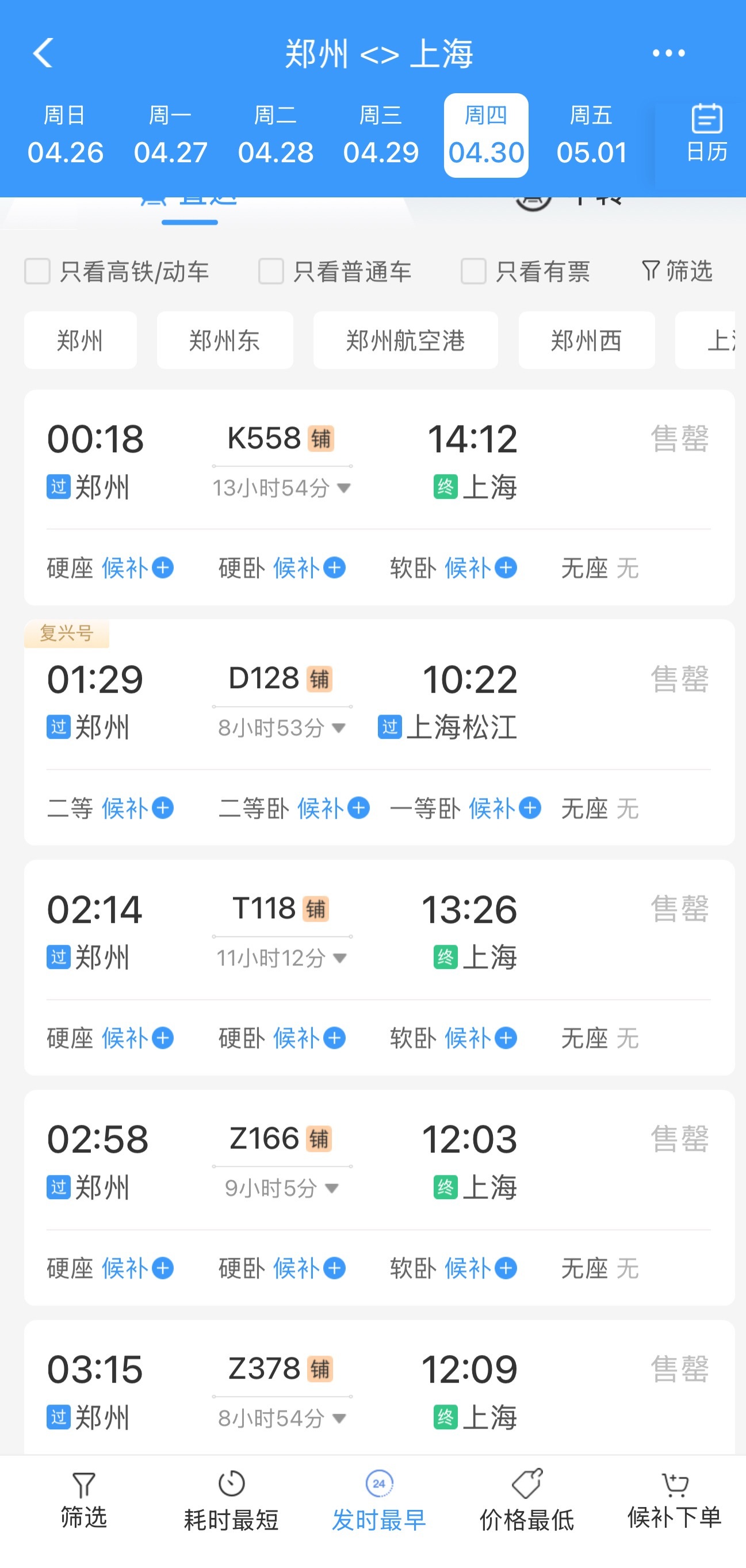Open Z166 duration breakdown arrow

click(332, 1187)
